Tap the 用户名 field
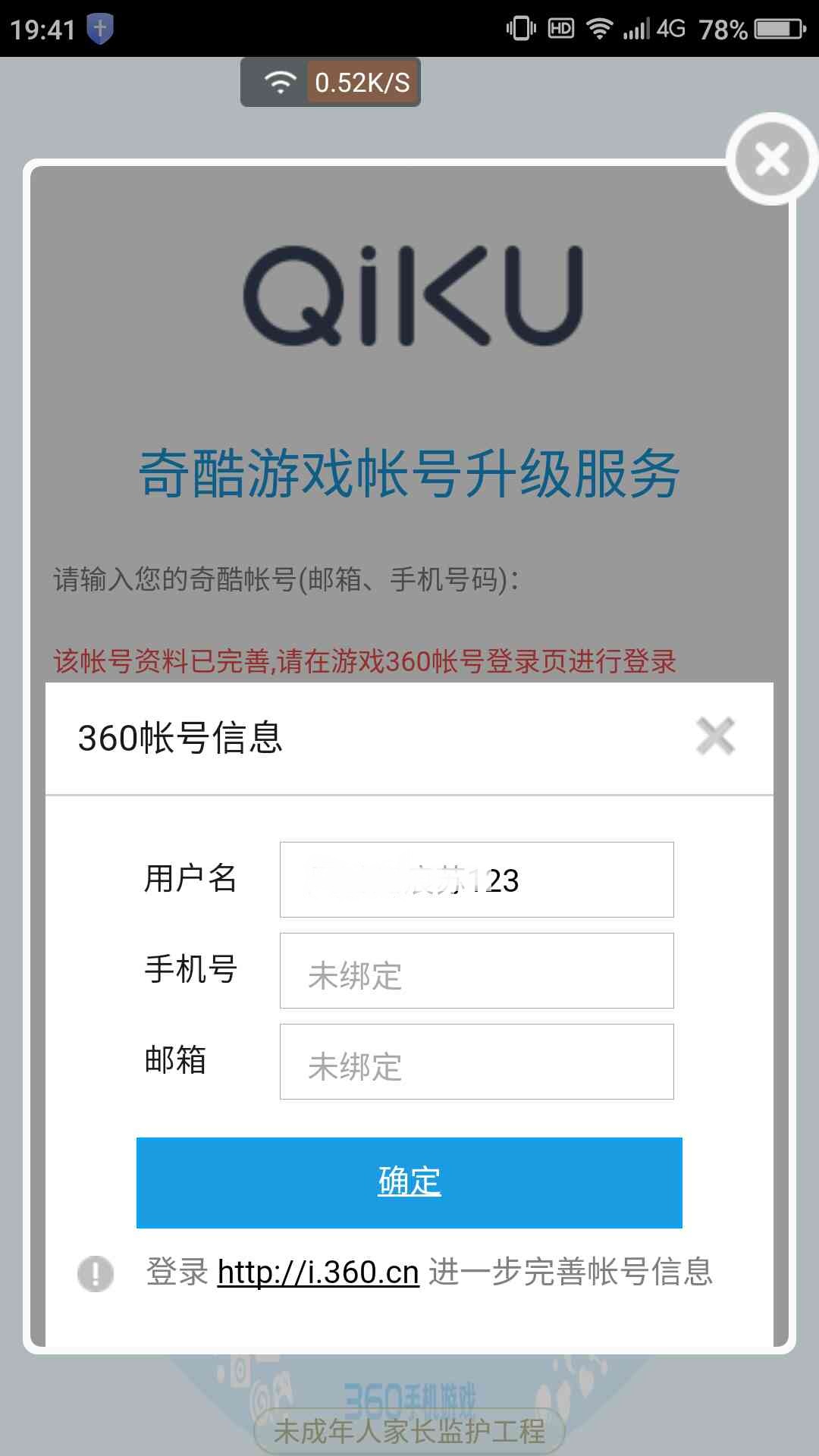This screenshot has width=819, height=1456. coord(476,880)
